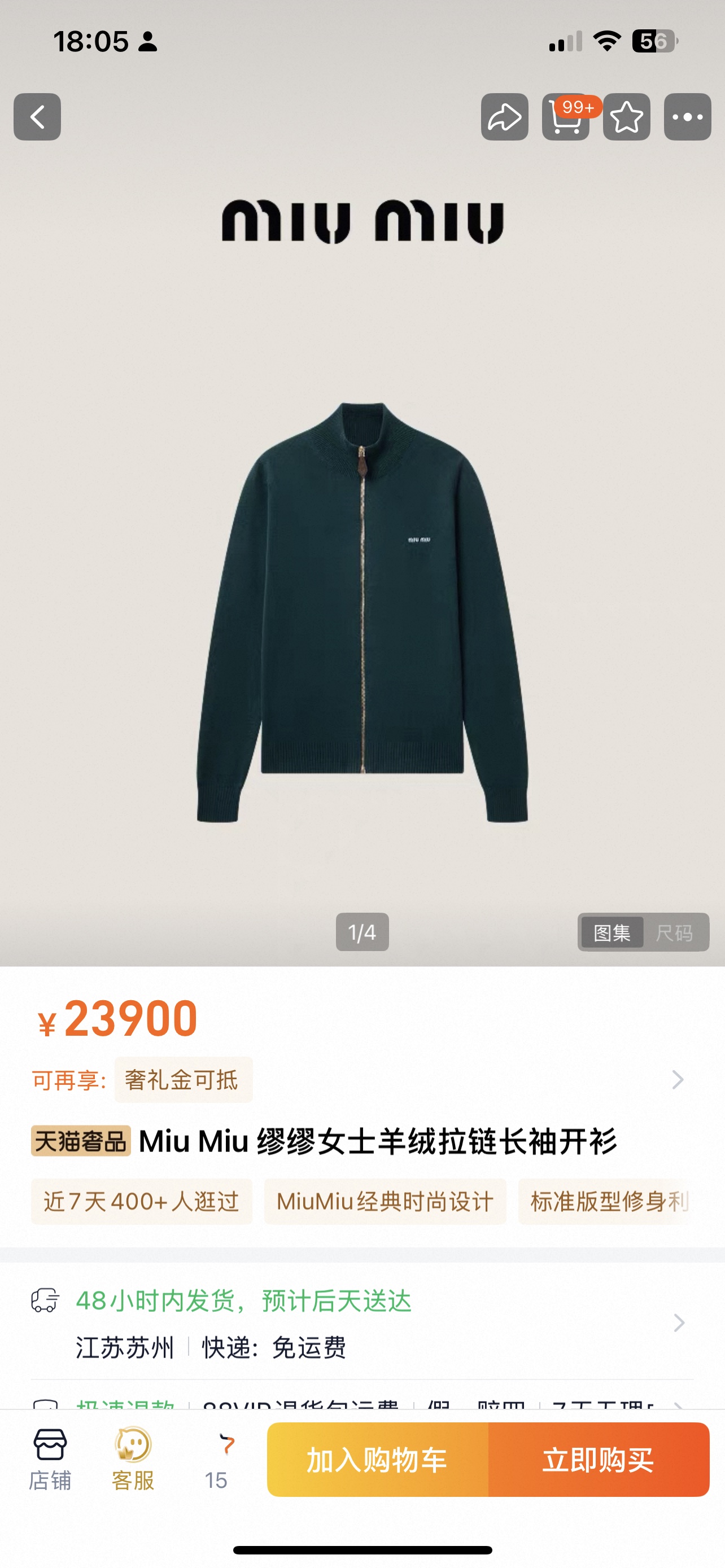This screenshot has width=725, height=1568.
Task: Share this Miu Miu product
Action: [x=504, y=117]
